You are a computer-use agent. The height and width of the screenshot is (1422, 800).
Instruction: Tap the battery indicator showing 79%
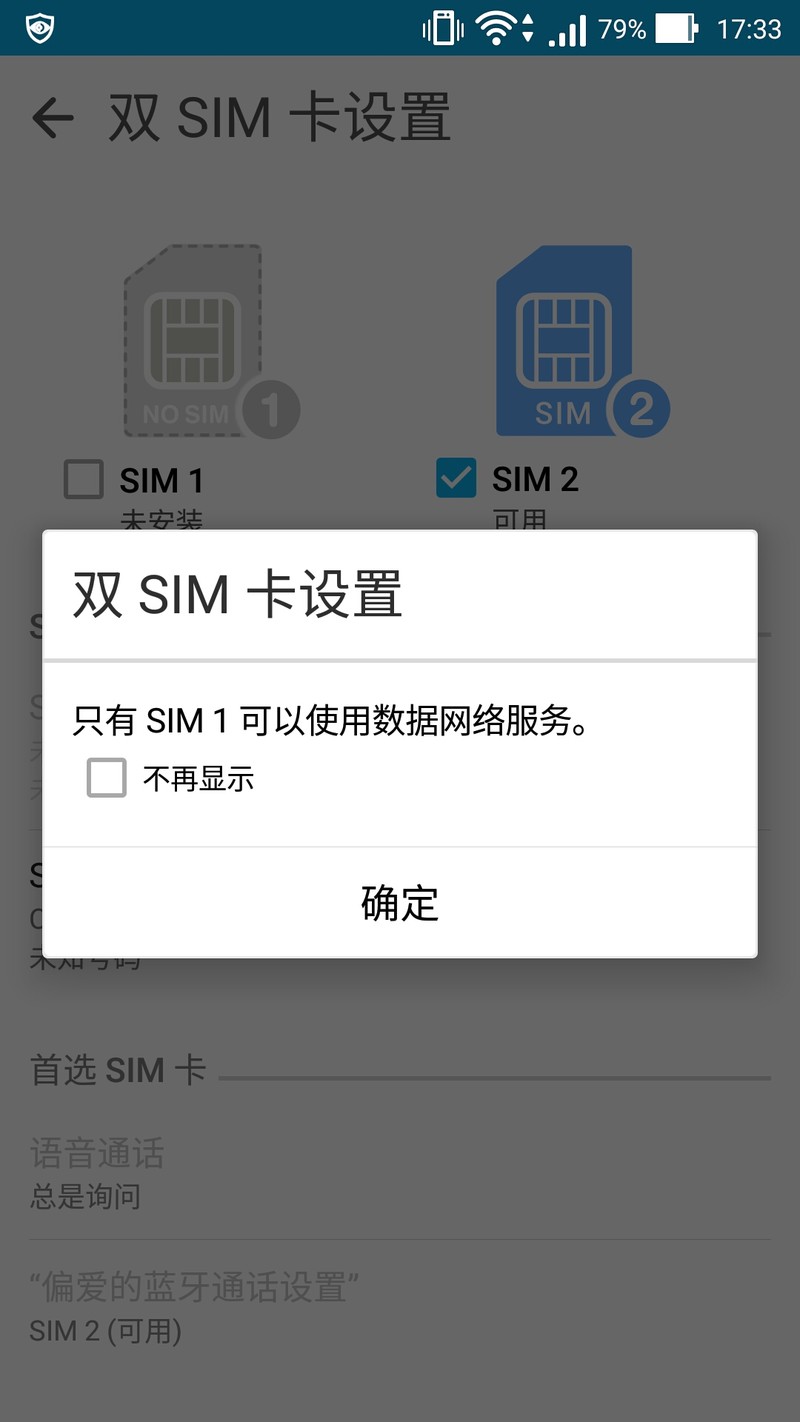671,29
